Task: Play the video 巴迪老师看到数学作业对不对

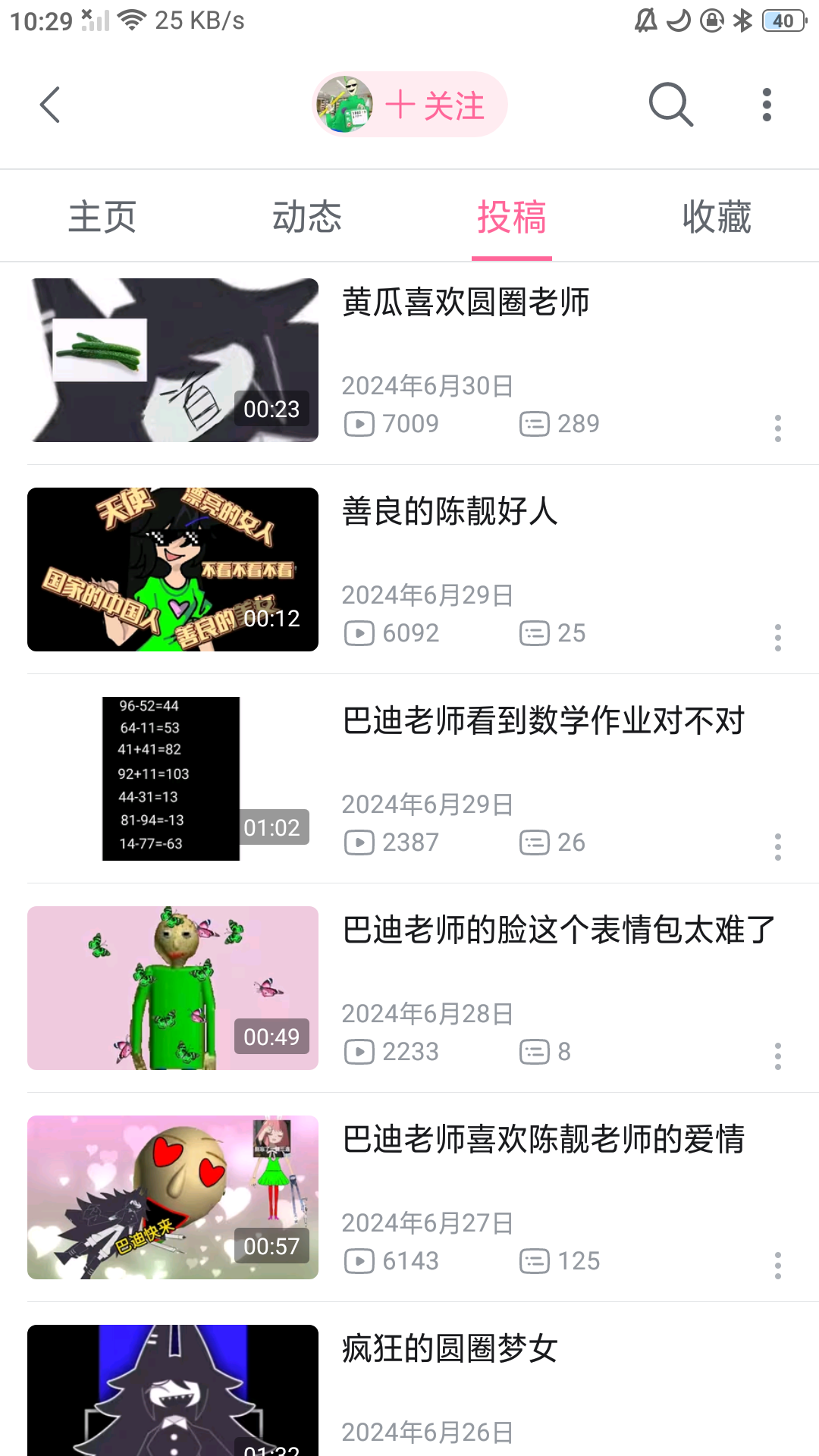Action: click(173, 779)
